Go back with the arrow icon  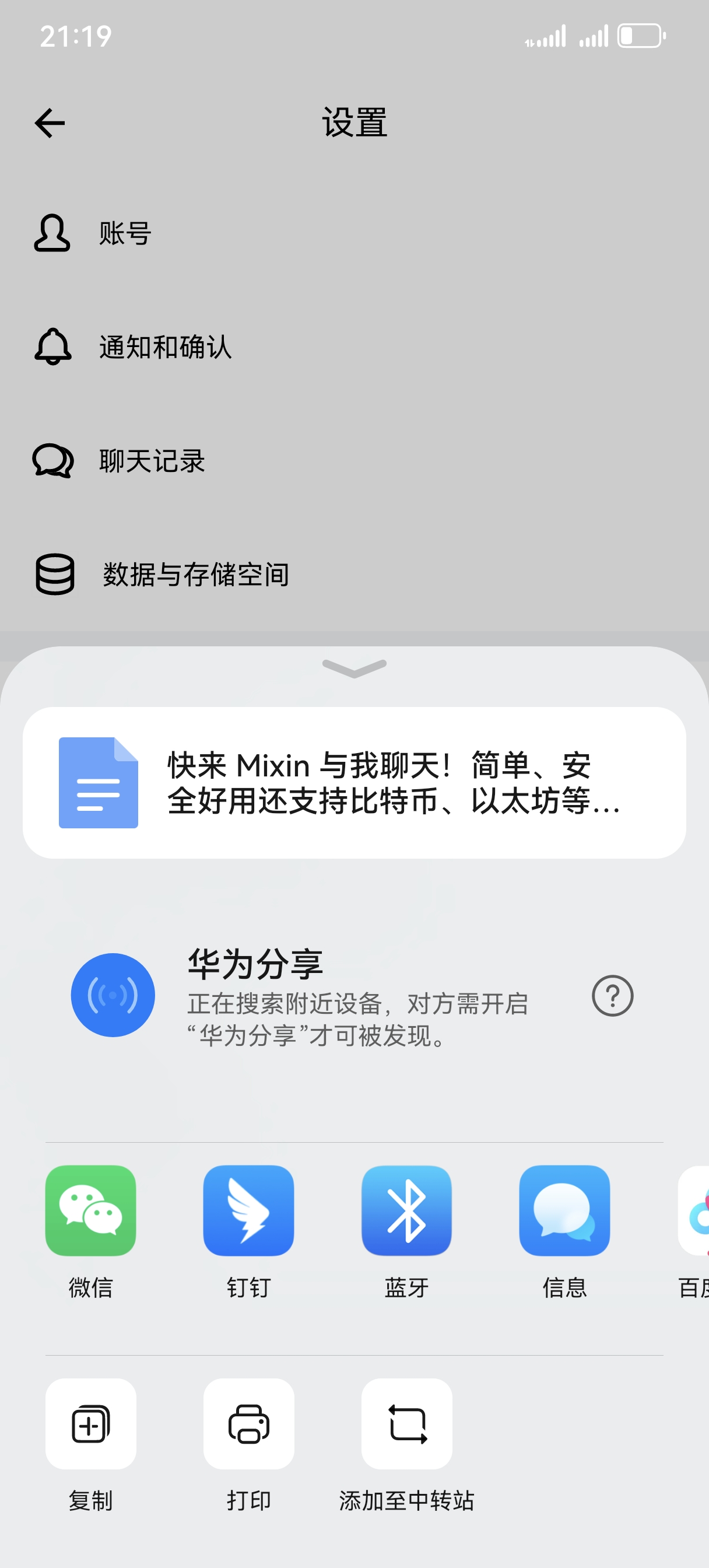[50, 124]
